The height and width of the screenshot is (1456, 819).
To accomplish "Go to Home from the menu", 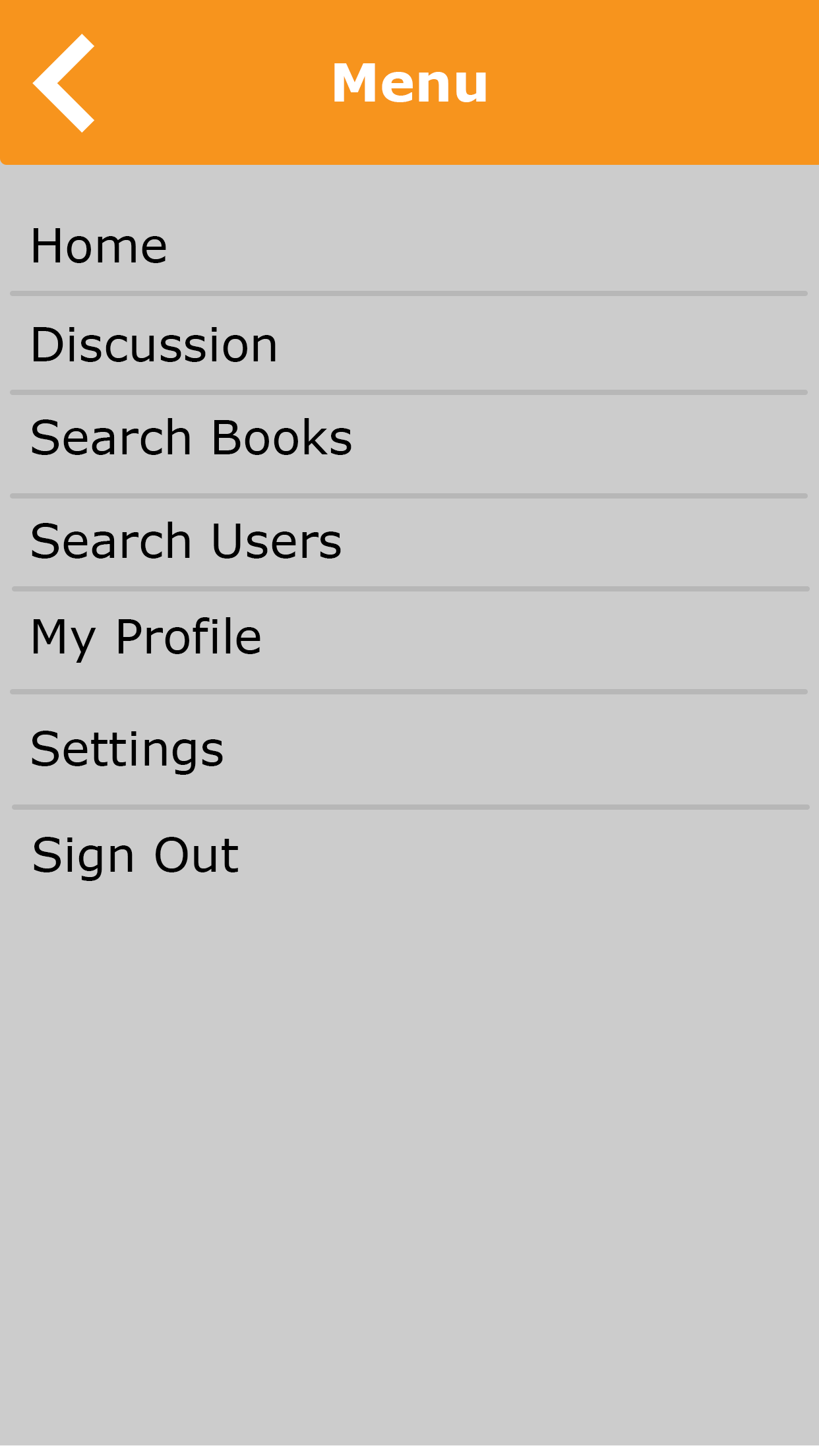I will (99, 246).
